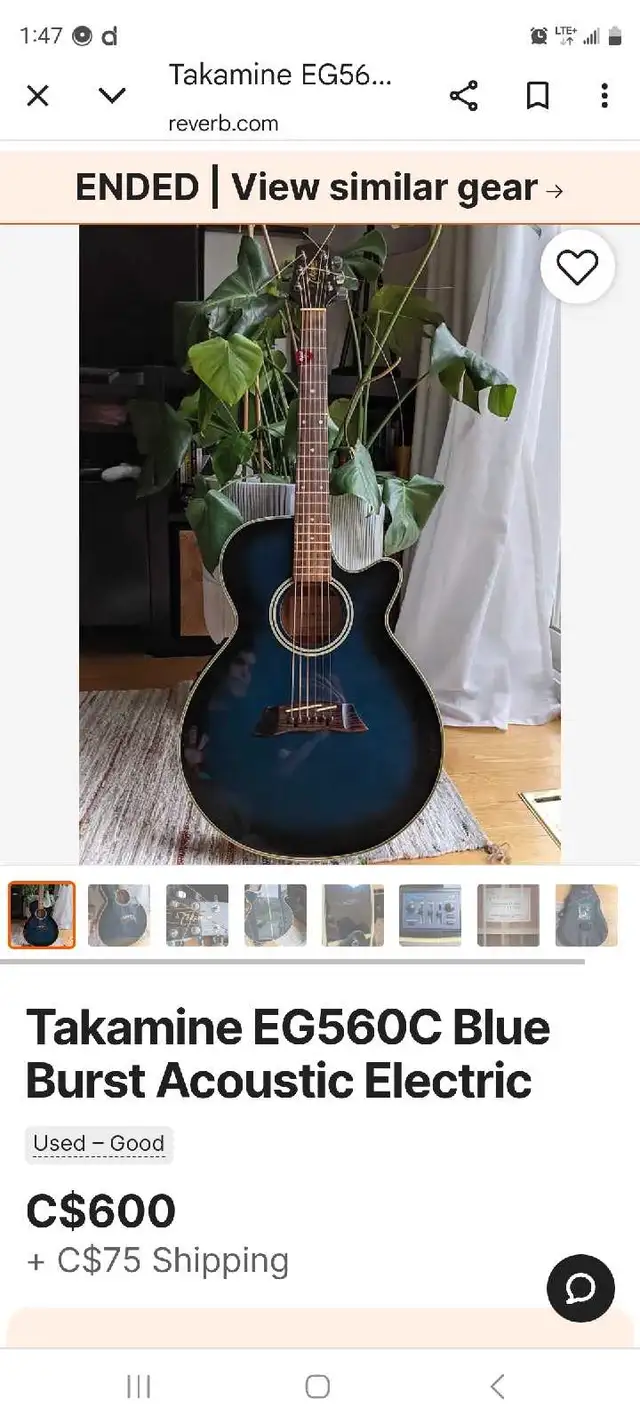This screenshot has width=640, height=1422.
Task: Go back with system back button
Action: point(497,1386)
